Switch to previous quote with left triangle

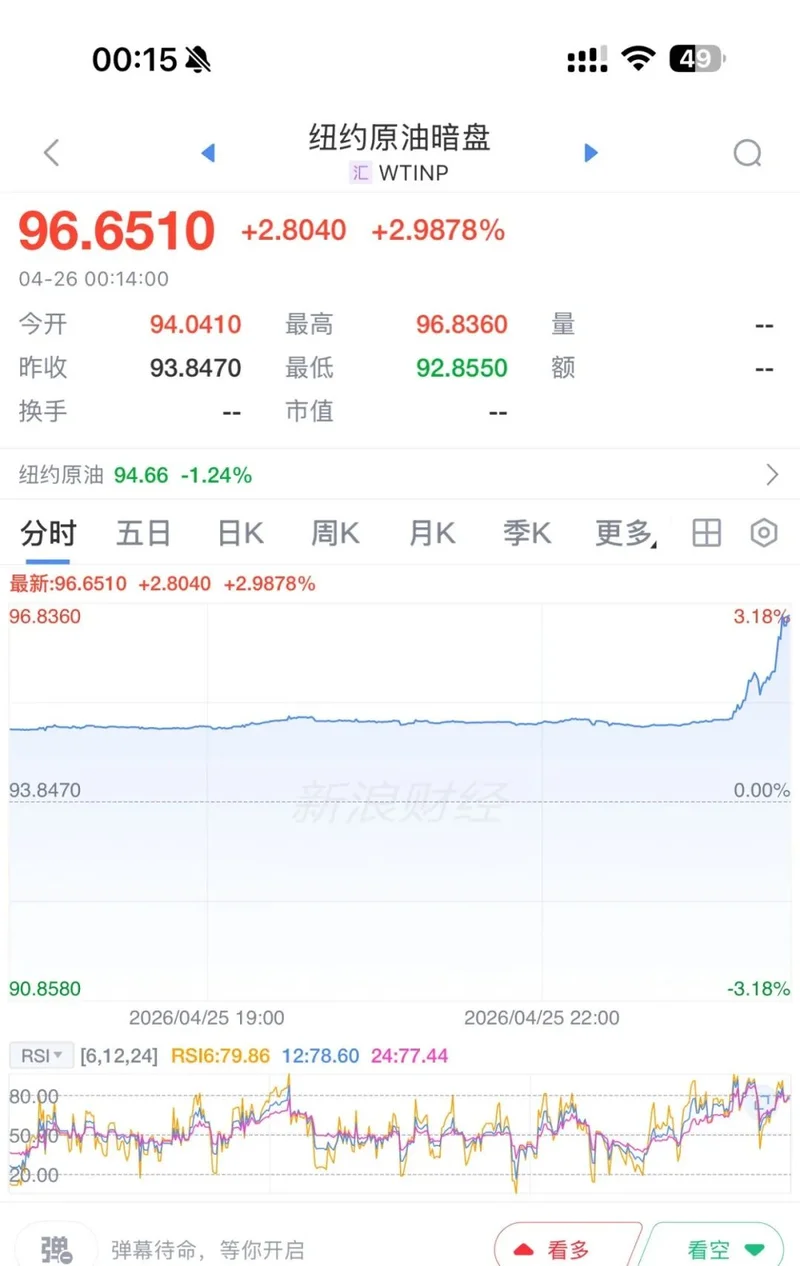click(208, 153)
